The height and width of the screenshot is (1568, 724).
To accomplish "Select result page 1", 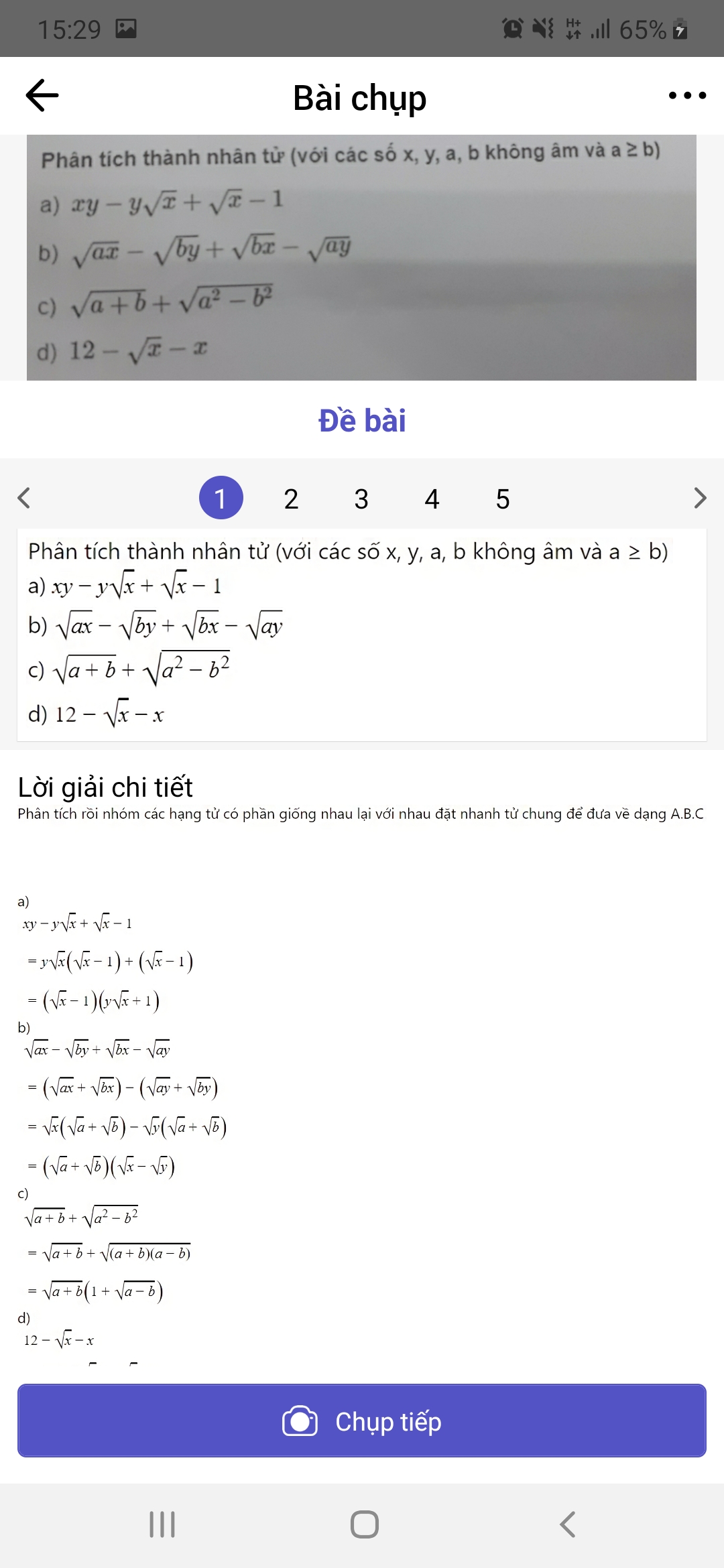I will [221, 498].
